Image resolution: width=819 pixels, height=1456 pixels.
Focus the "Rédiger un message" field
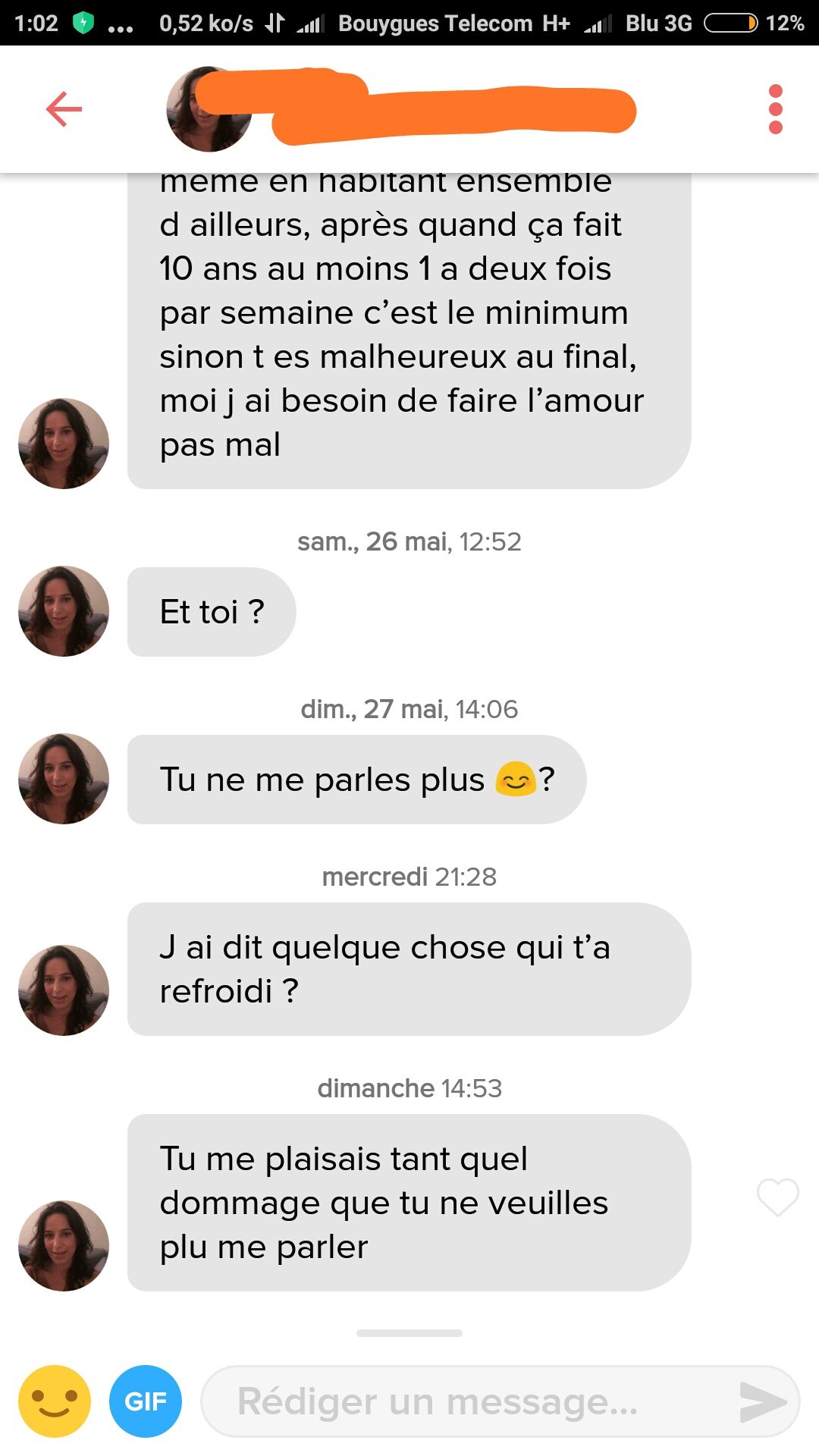click(500, 1401)
